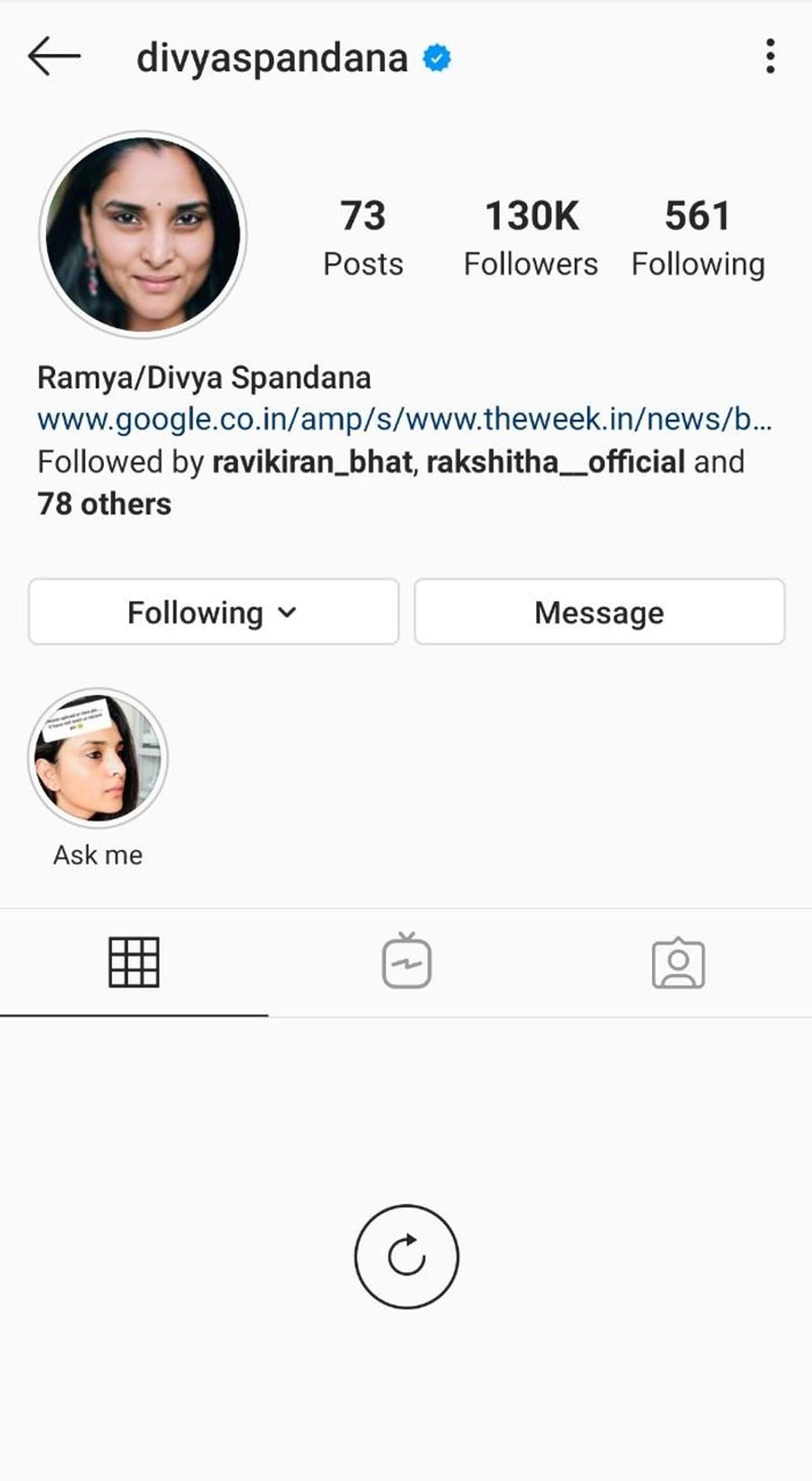Send a message via the Message button

tap(599, 612)
